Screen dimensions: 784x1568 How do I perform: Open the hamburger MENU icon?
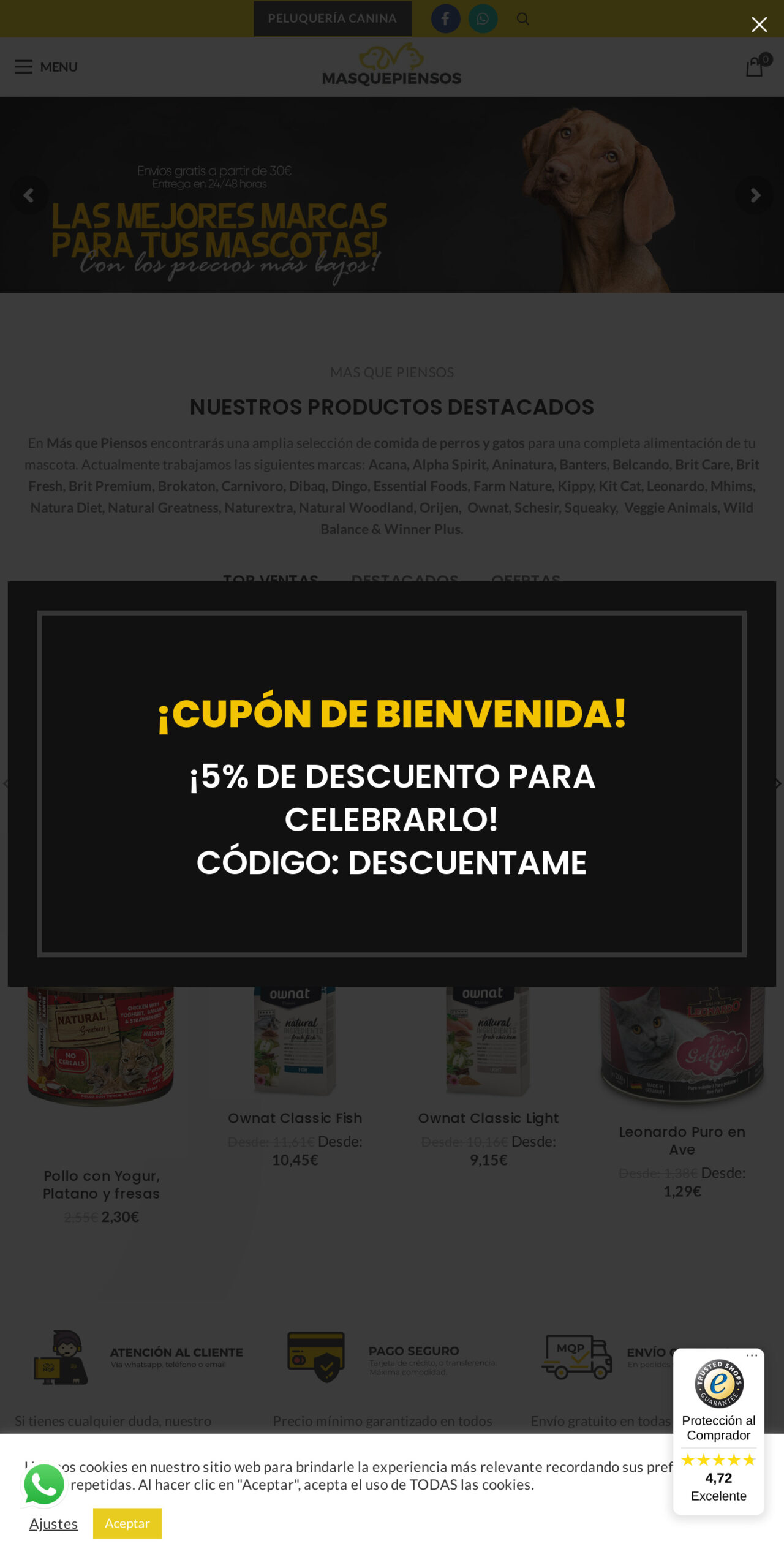pyautogui.click(x=24, y=67)
